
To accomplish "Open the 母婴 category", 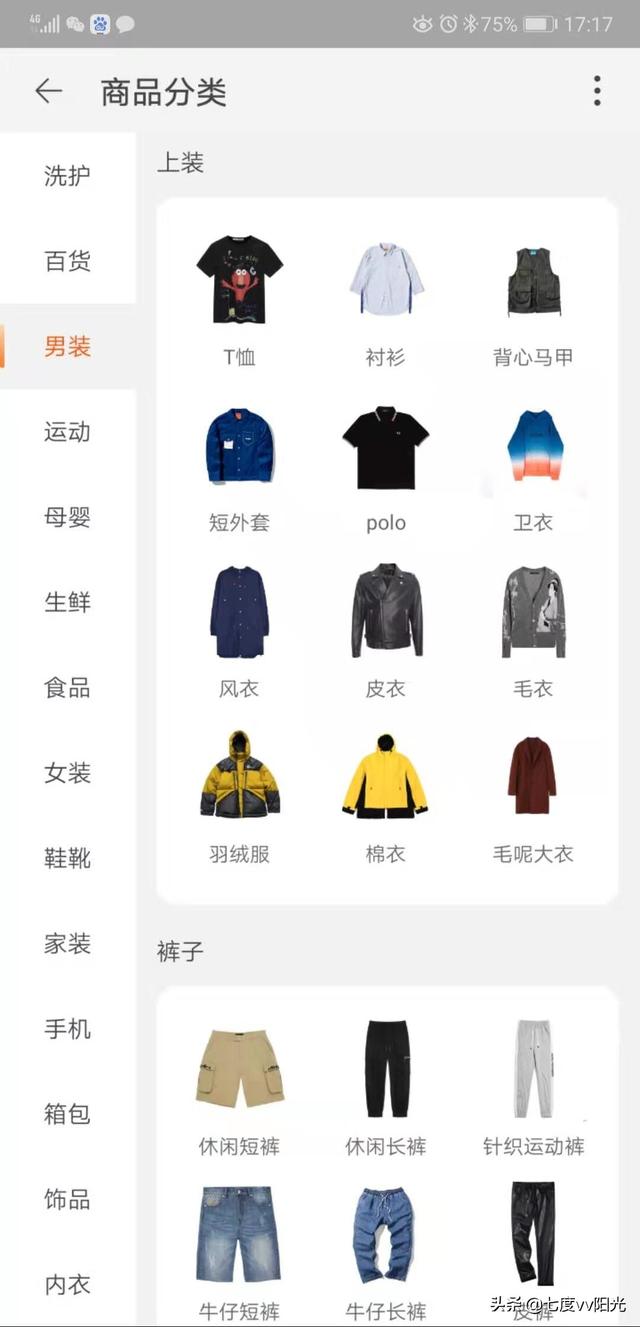I will [67, 517].
